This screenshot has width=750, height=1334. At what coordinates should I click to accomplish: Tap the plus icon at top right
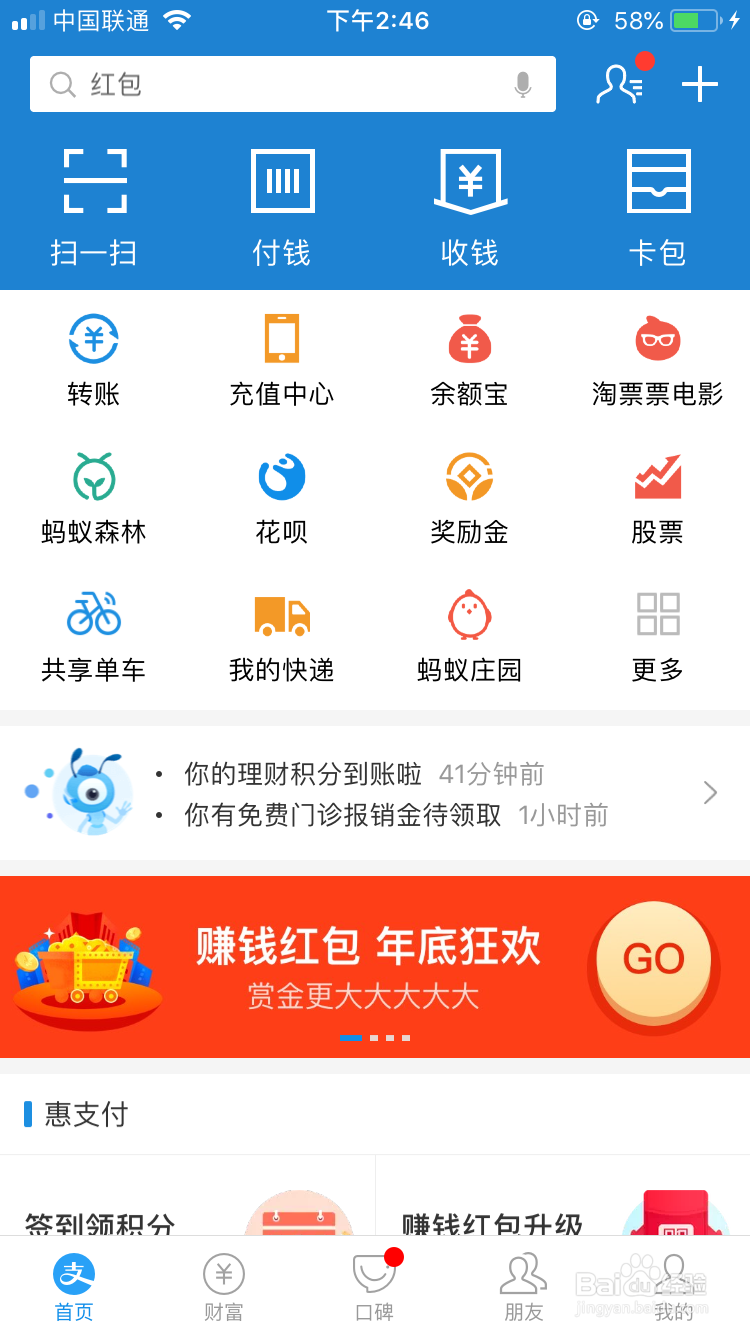click(x=699, y=84)
